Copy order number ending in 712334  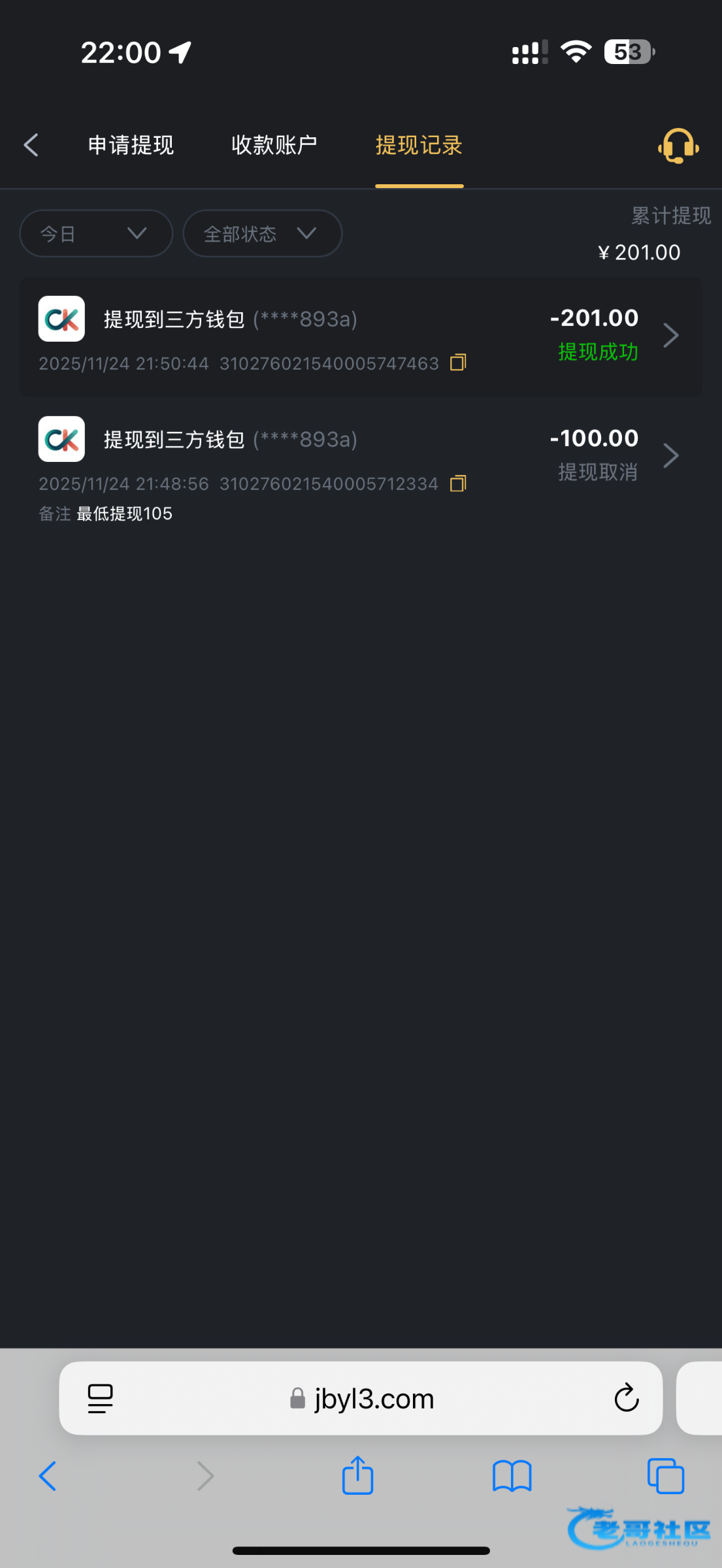(459, 483)
